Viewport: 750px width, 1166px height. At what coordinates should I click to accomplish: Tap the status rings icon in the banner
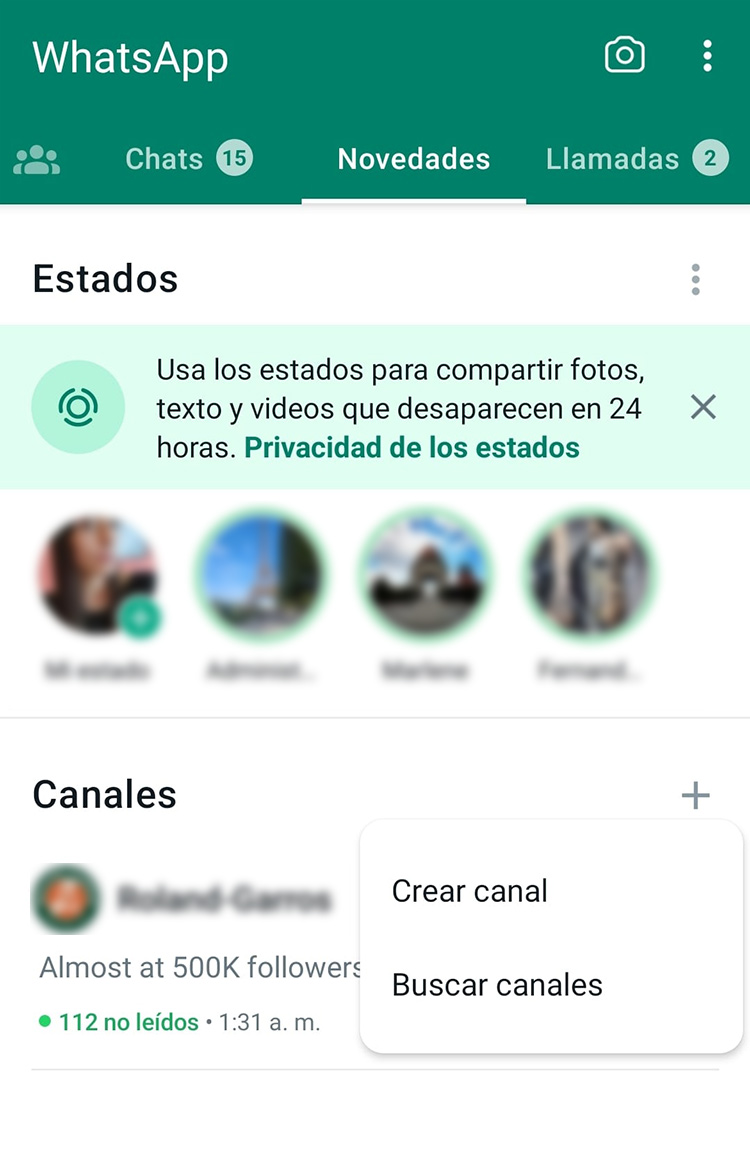(78, 407)
